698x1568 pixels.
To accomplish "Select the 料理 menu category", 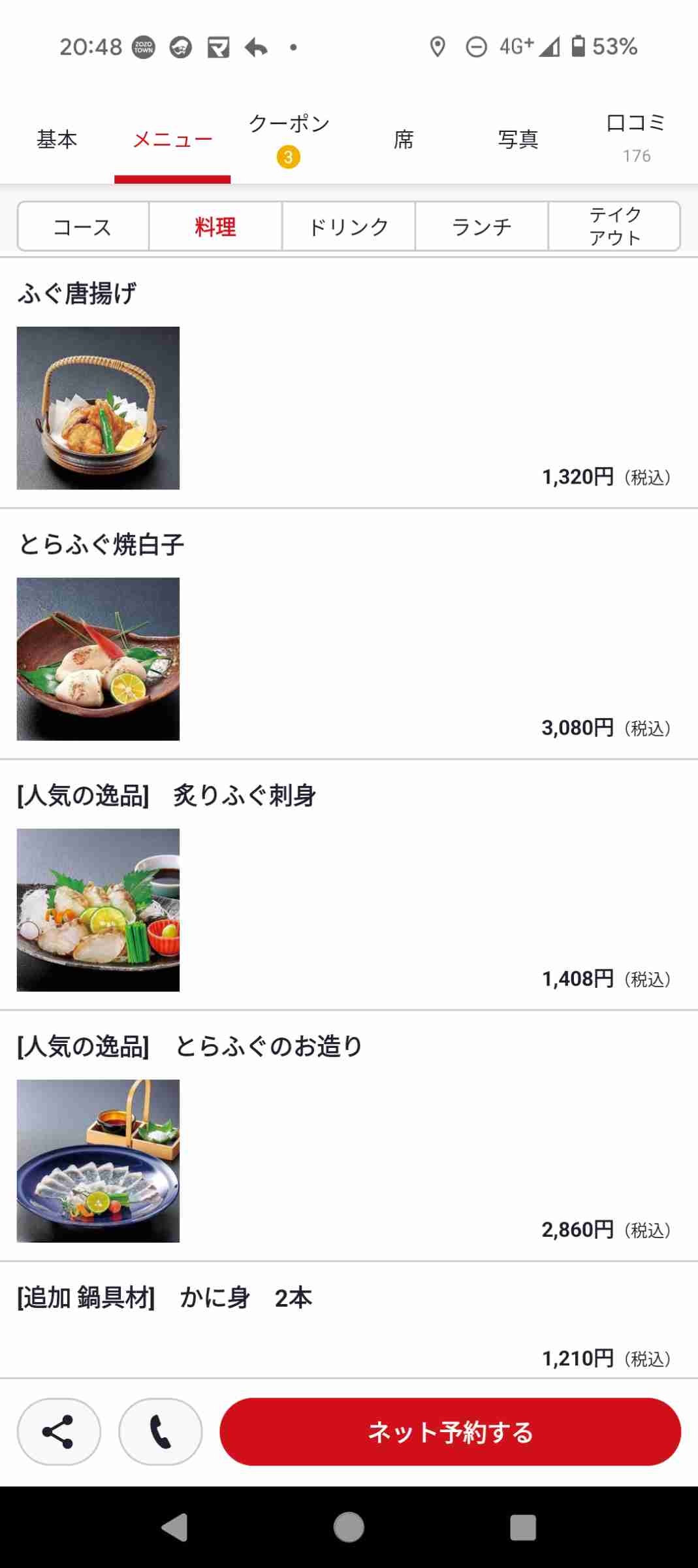I will 215,227.
